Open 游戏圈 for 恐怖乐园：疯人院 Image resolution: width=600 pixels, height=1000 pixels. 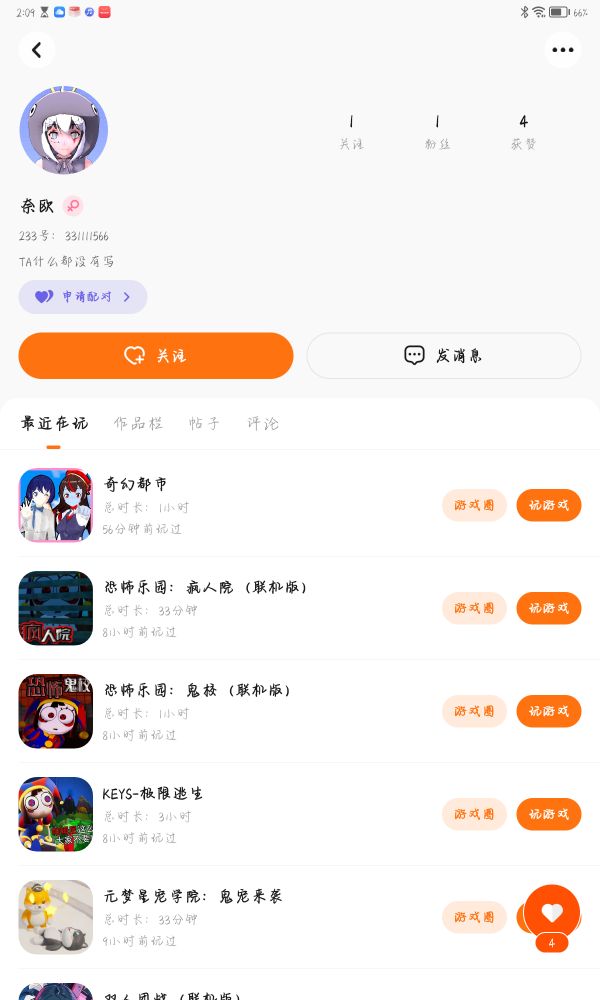coord(474,608)
